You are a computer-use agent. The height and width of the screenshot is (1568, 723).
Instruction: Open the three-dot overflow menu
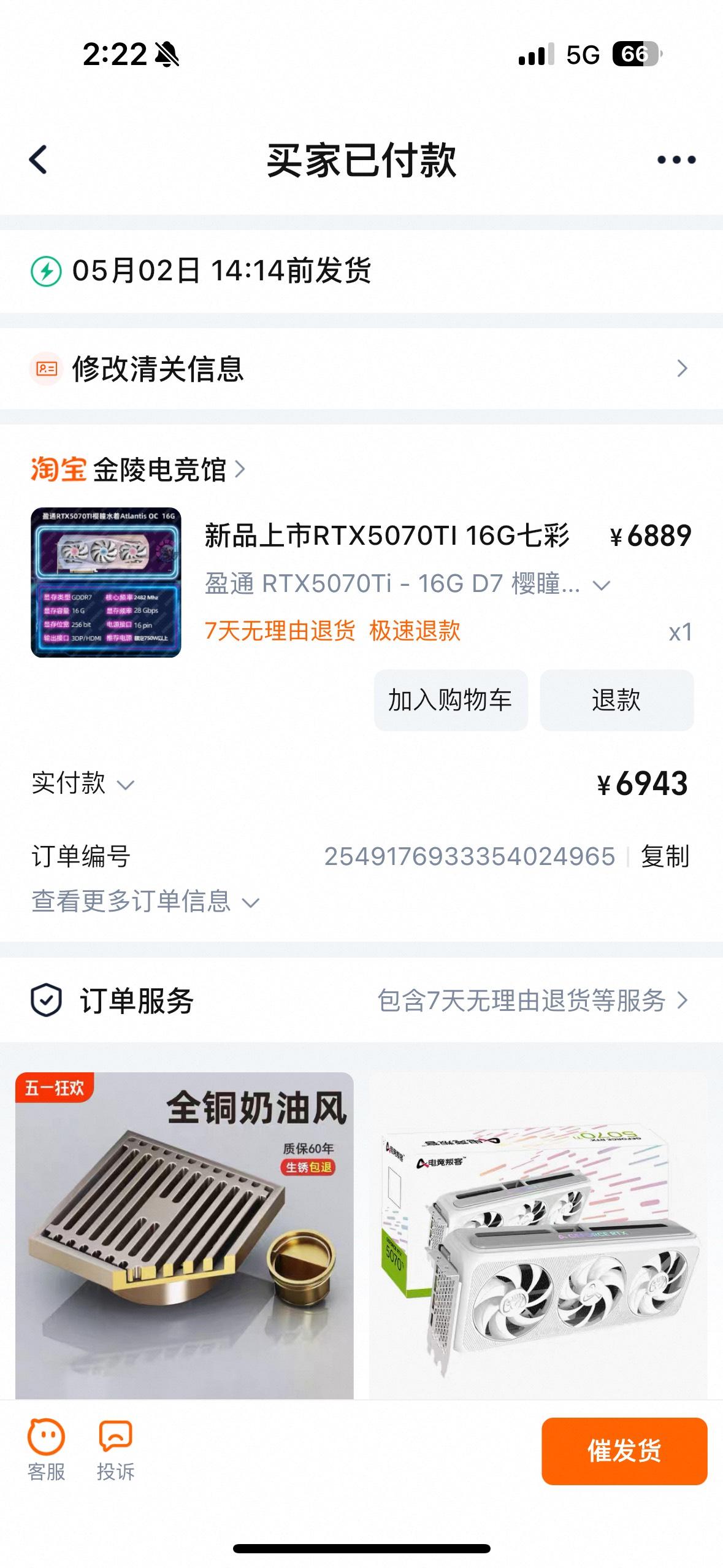tap(676, 160)
